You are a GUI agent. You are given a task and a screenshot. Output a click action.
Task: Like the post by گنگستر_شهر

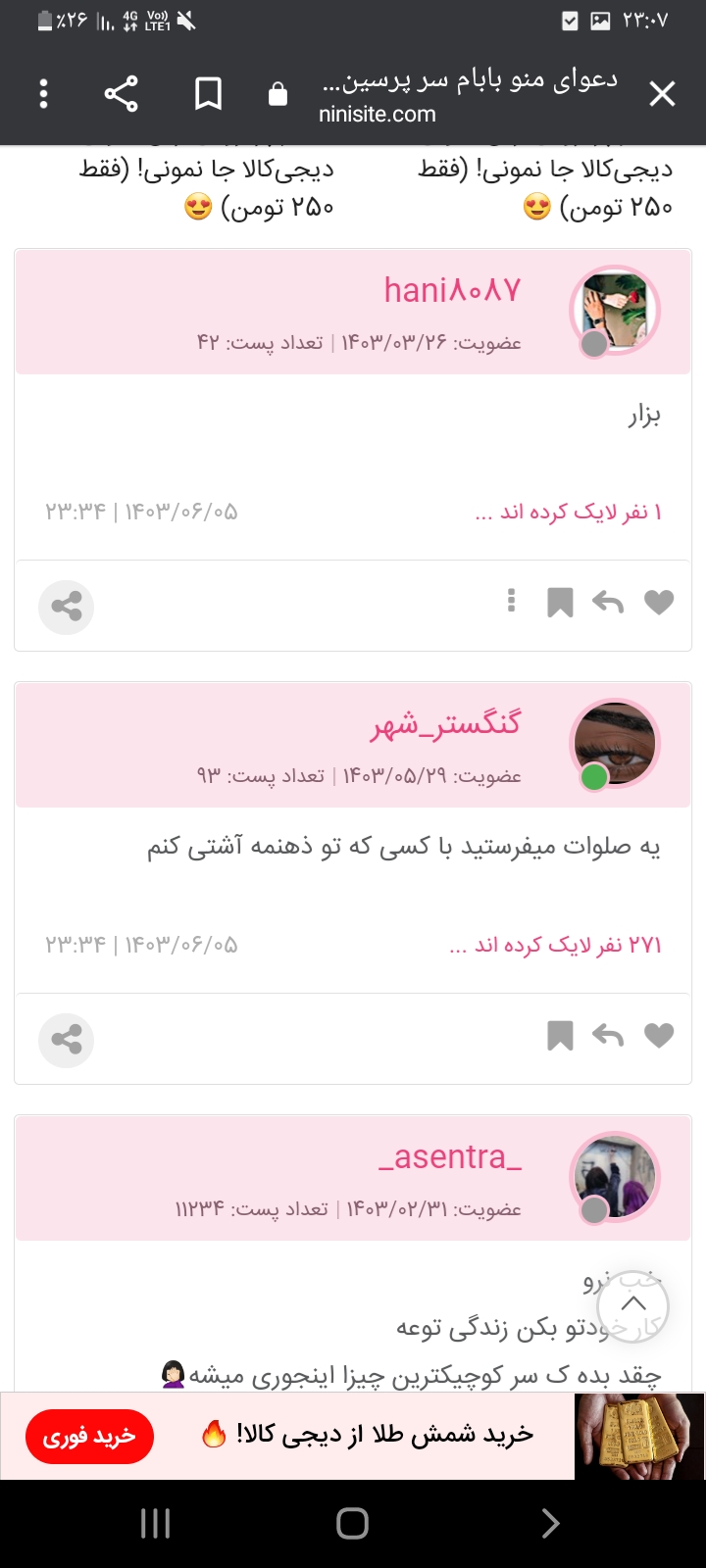pyautogui.click(x=659, y=1036)
